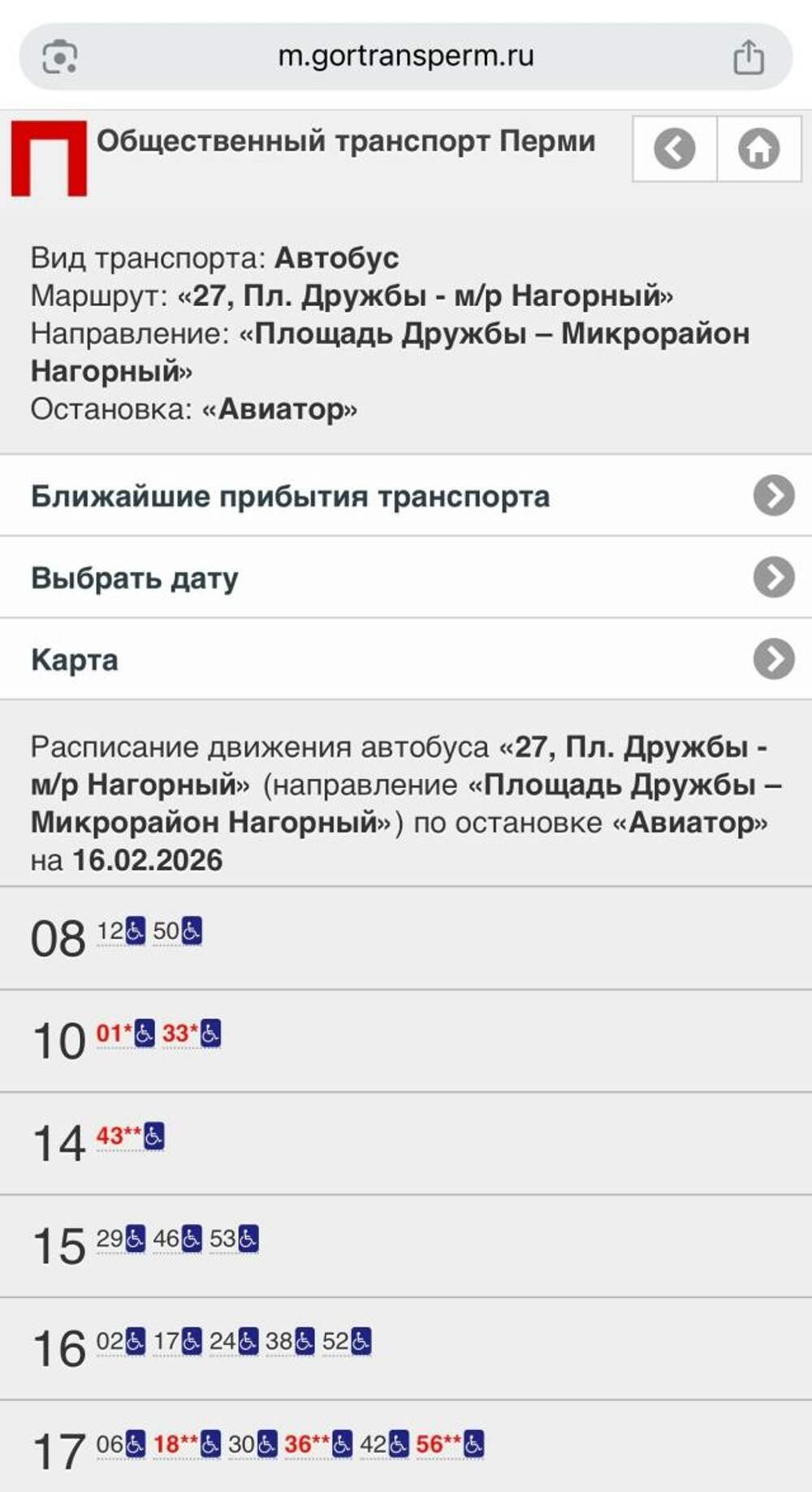This screenshot has width=812, height=1492.
Task: Open the site's home page icon
Action: 758,149
